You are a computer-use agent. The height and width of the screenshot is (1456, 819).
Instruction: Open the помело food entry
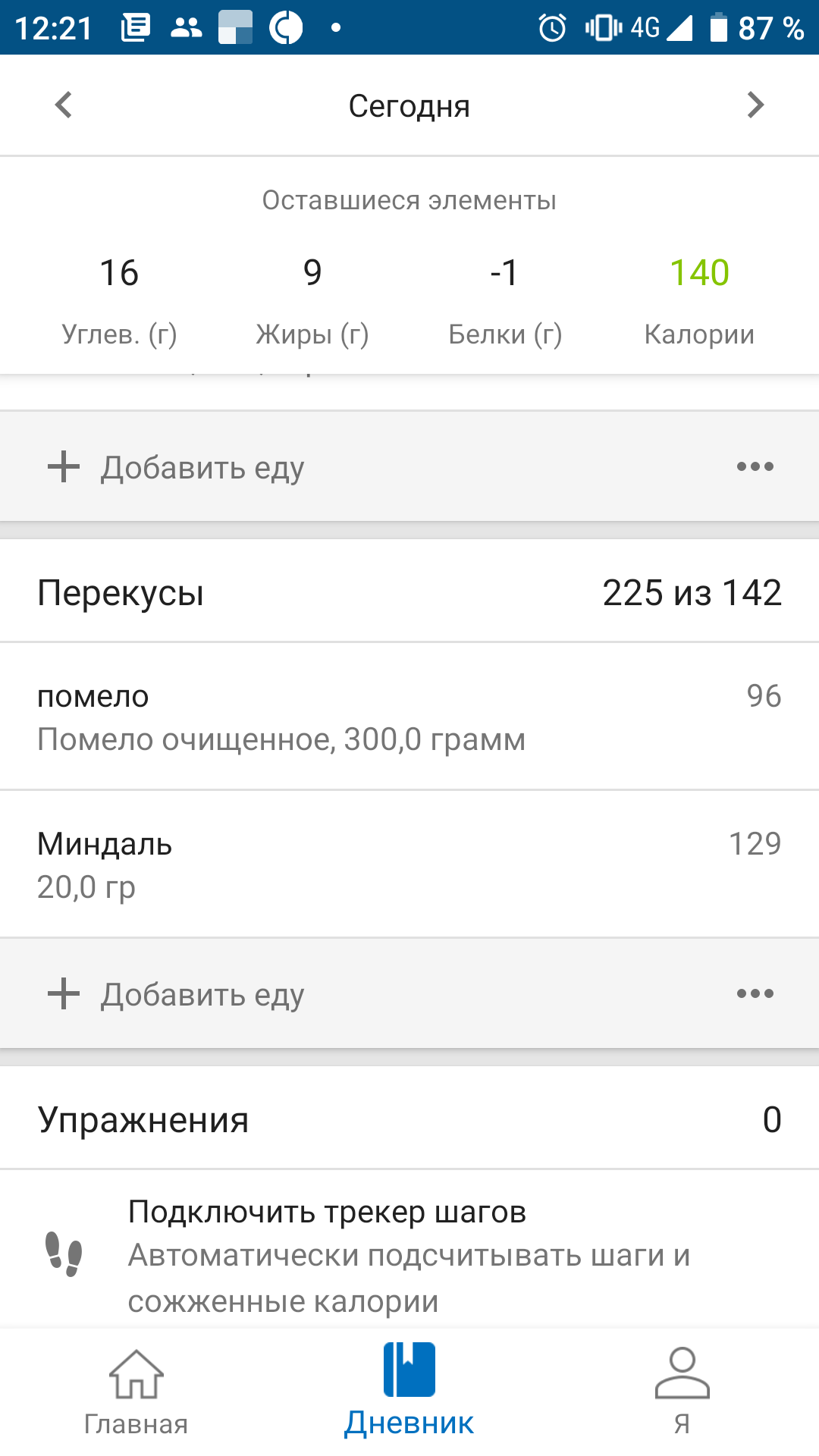409,717
